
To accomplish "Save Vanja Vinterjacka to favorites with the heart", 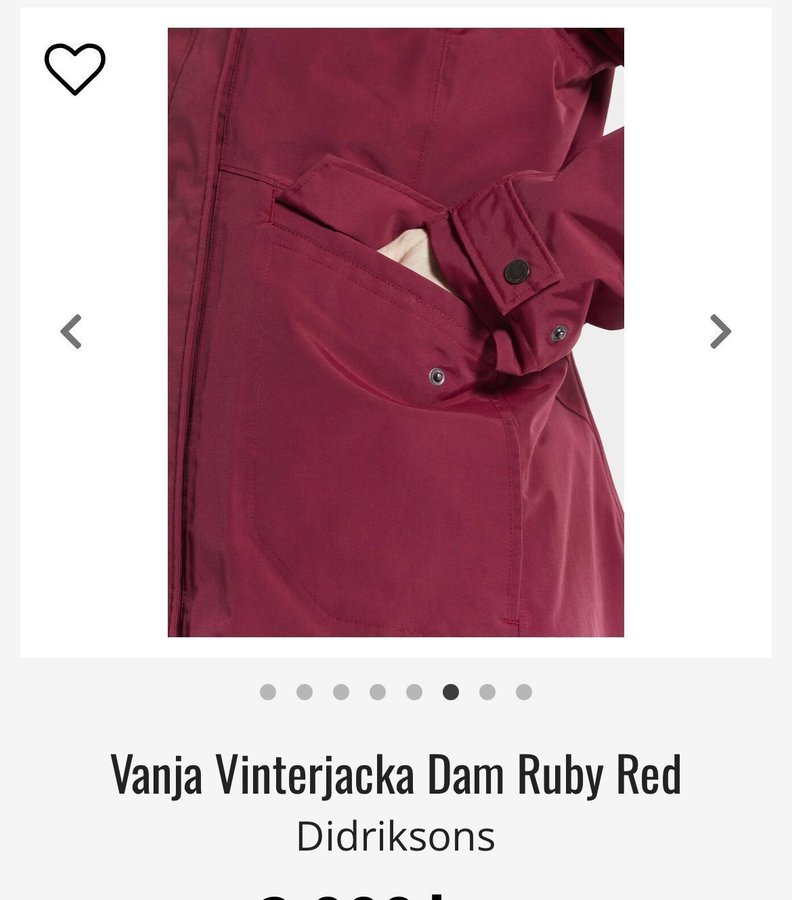I will pyautogui.click(x=75, y=69).
